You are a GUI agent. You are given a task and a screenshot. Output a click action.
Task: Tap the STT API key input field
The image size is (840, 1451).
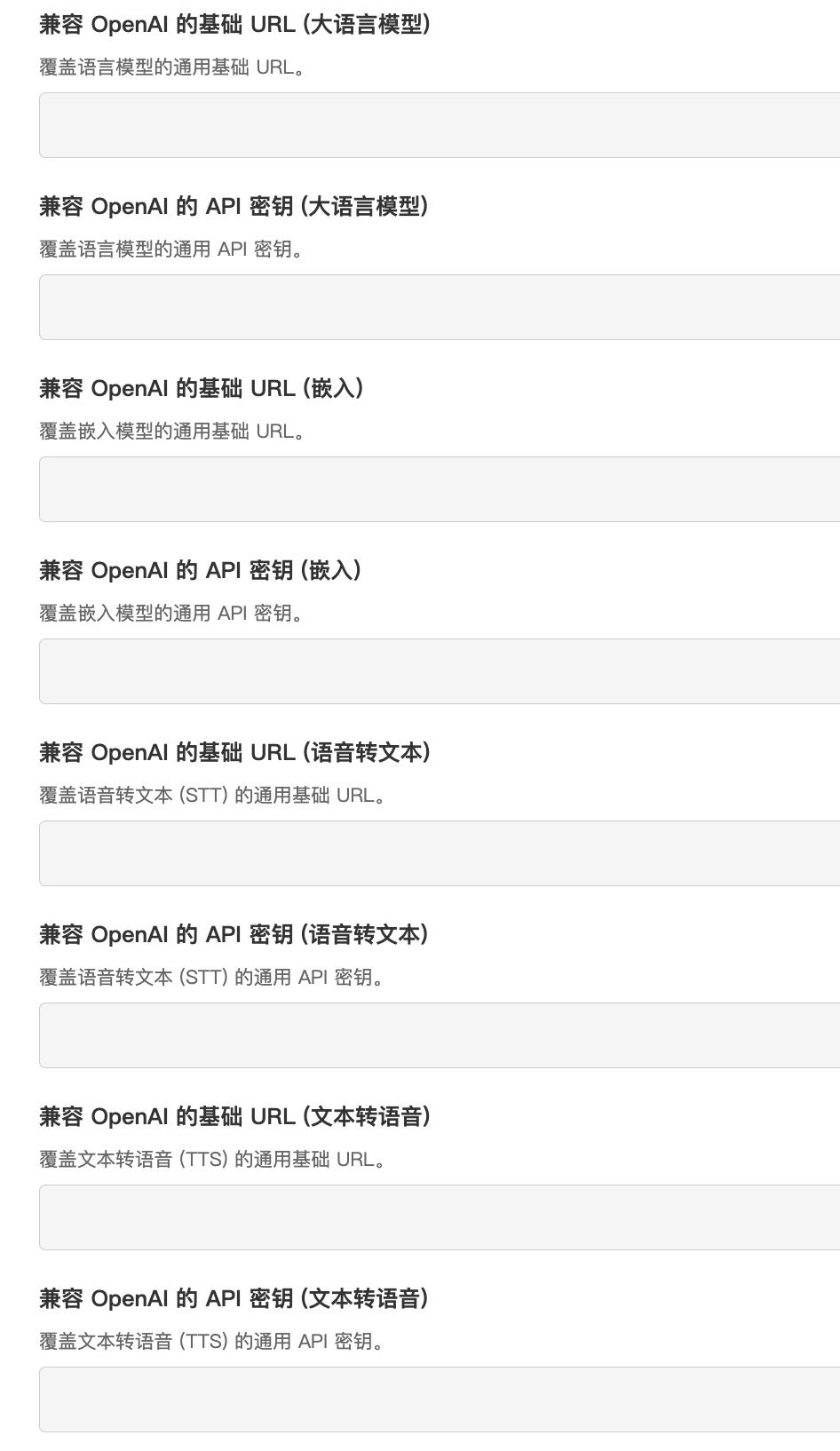click(440, 1035)
